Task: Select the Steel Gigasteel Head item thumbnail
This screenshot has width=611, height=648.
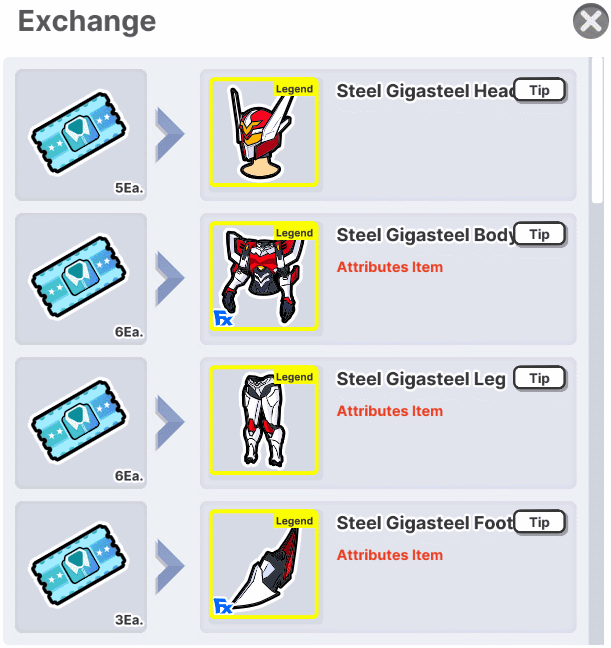Action: (x=264, y=133)
